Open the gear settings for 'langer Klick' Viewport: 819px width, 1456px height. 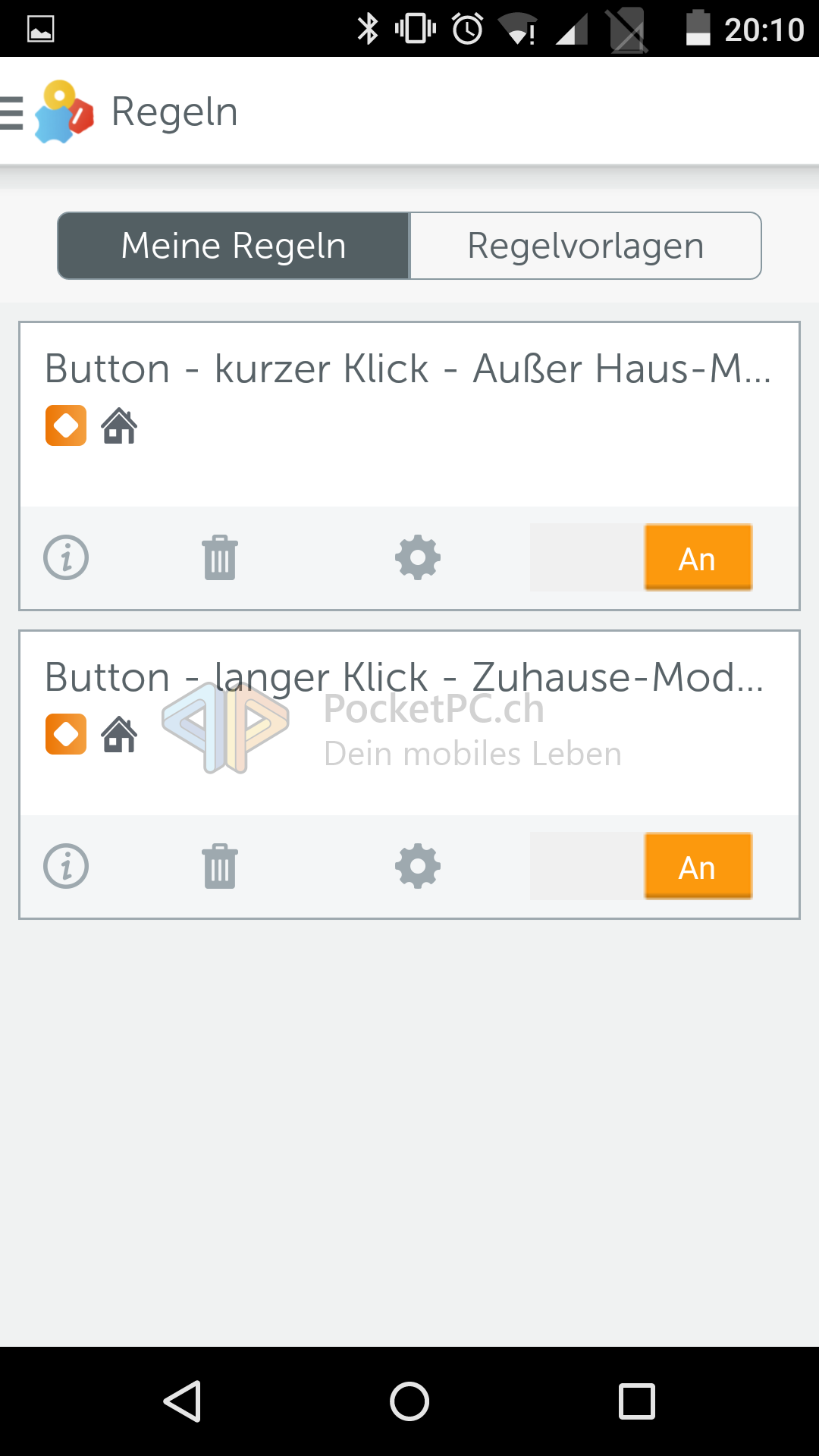[x=418, y=866]
